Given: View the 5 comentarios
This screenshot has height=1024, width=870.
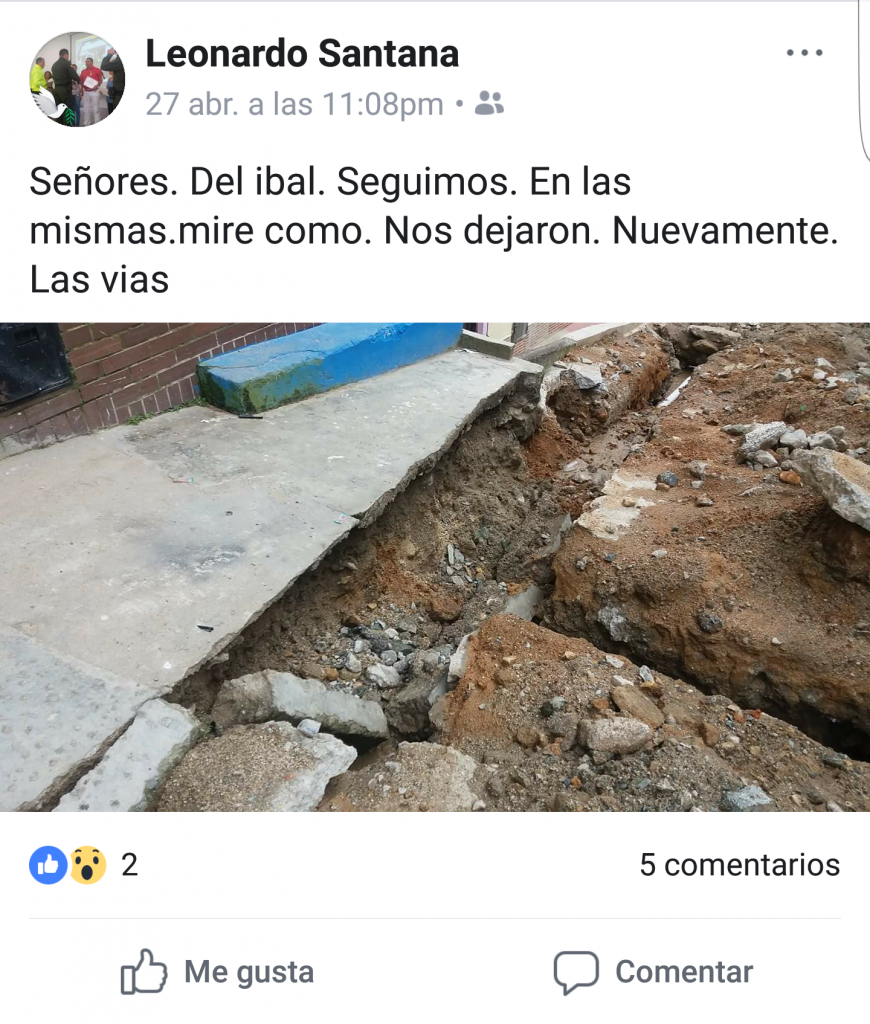Looking at the screenshot, I should pyautogui.click(x=739, y=864).
